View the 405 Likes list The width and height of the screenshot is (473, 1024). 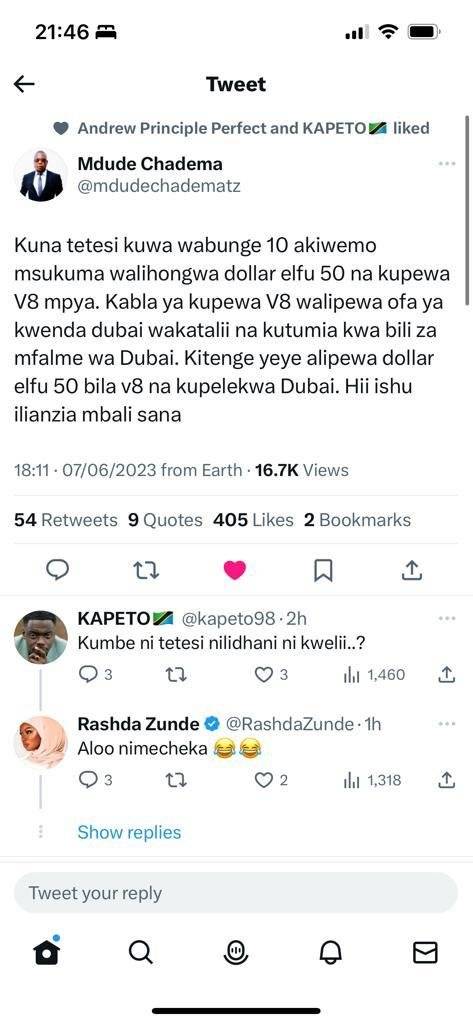[x=253, y=520]
